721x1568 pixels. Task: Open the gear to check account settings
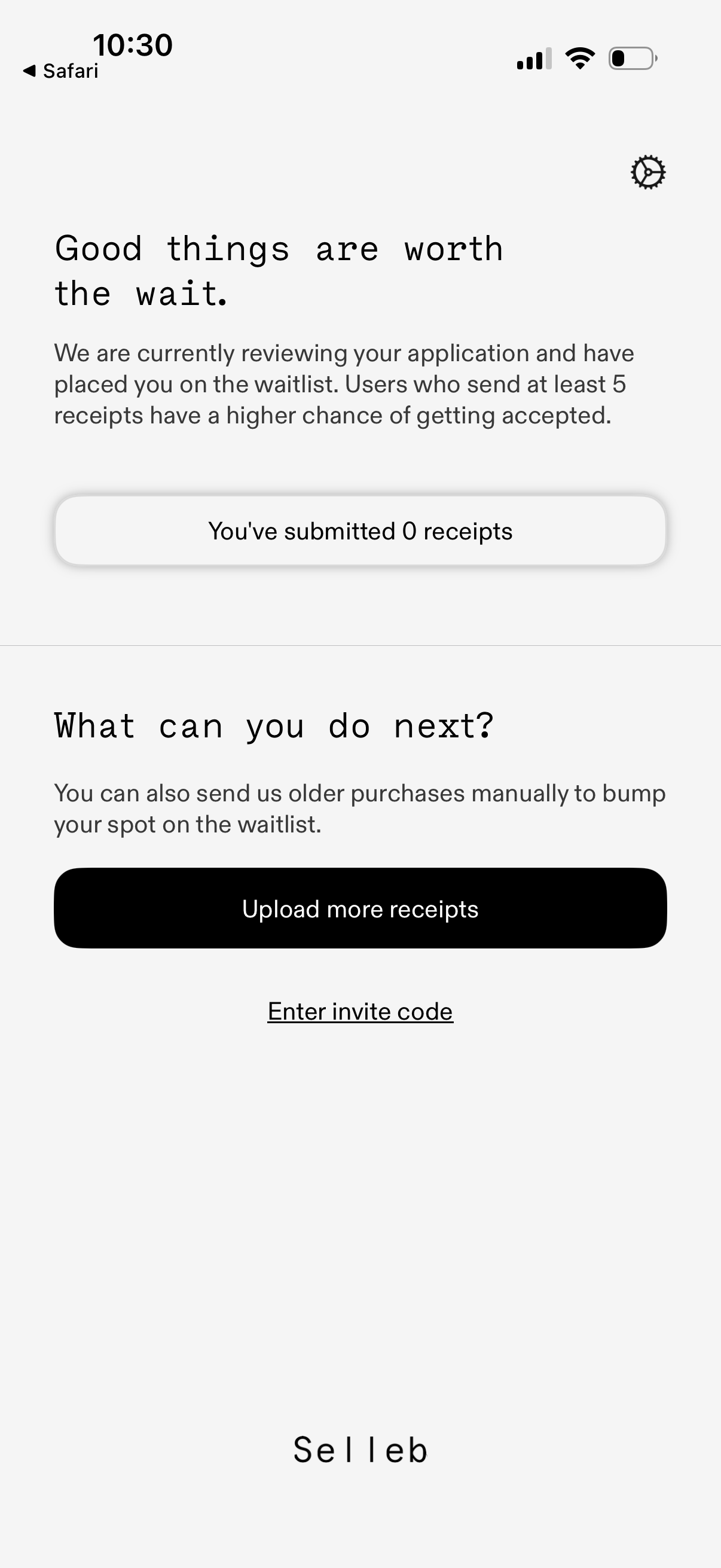[648, 172]
